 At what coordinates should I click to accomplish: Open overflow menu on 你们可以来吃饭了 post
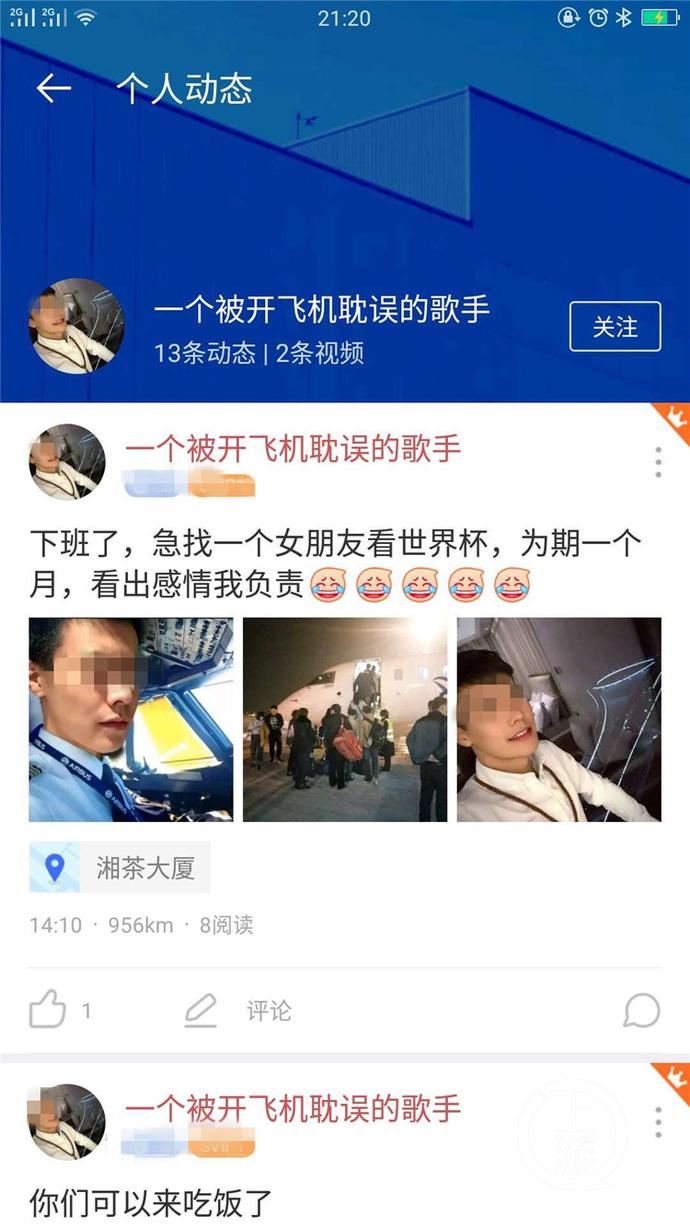tap(657, 1122)
